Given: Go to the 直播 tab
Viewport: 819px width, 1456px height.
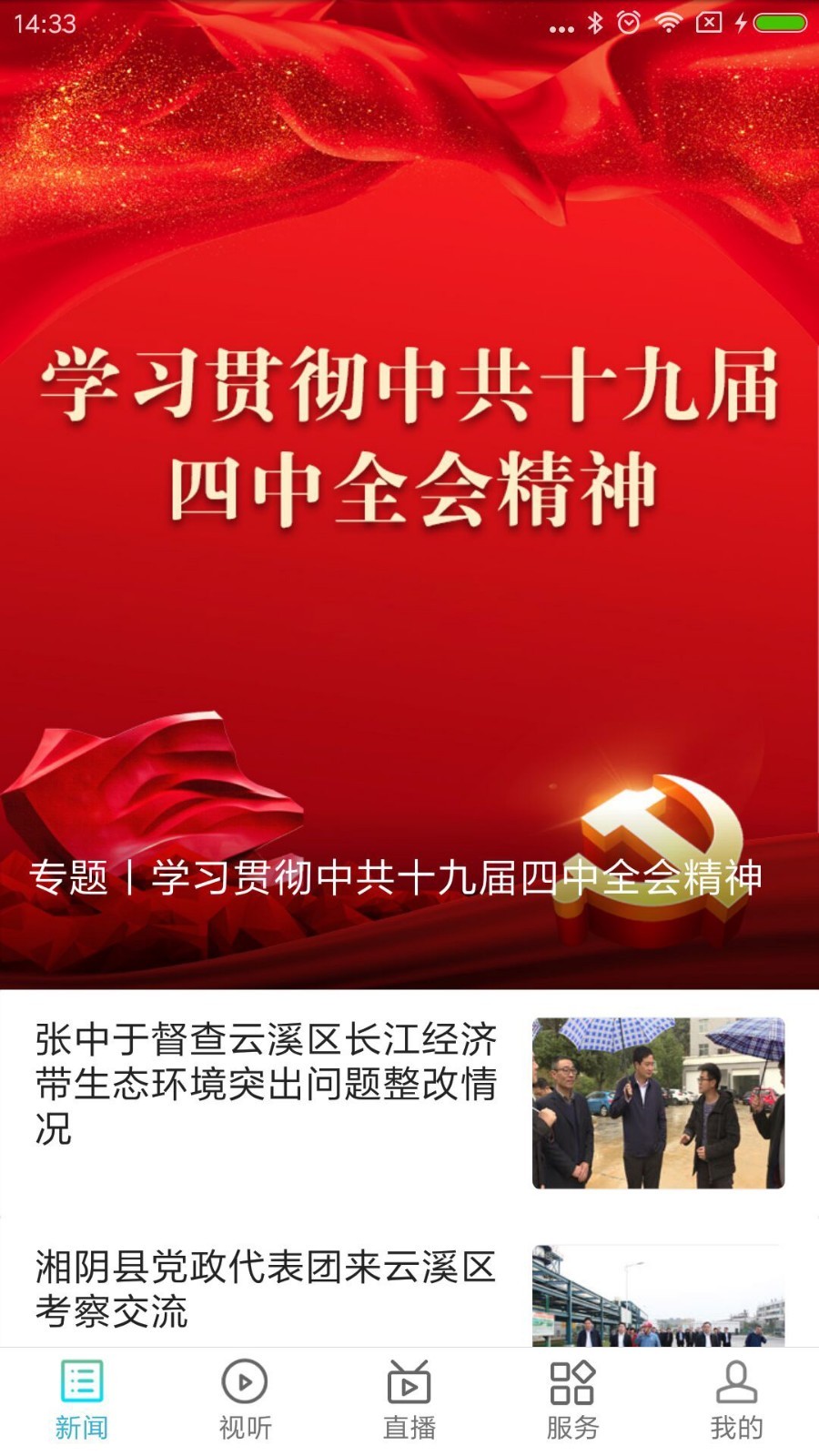Looking at the screenshot, I should [409, 1401].
